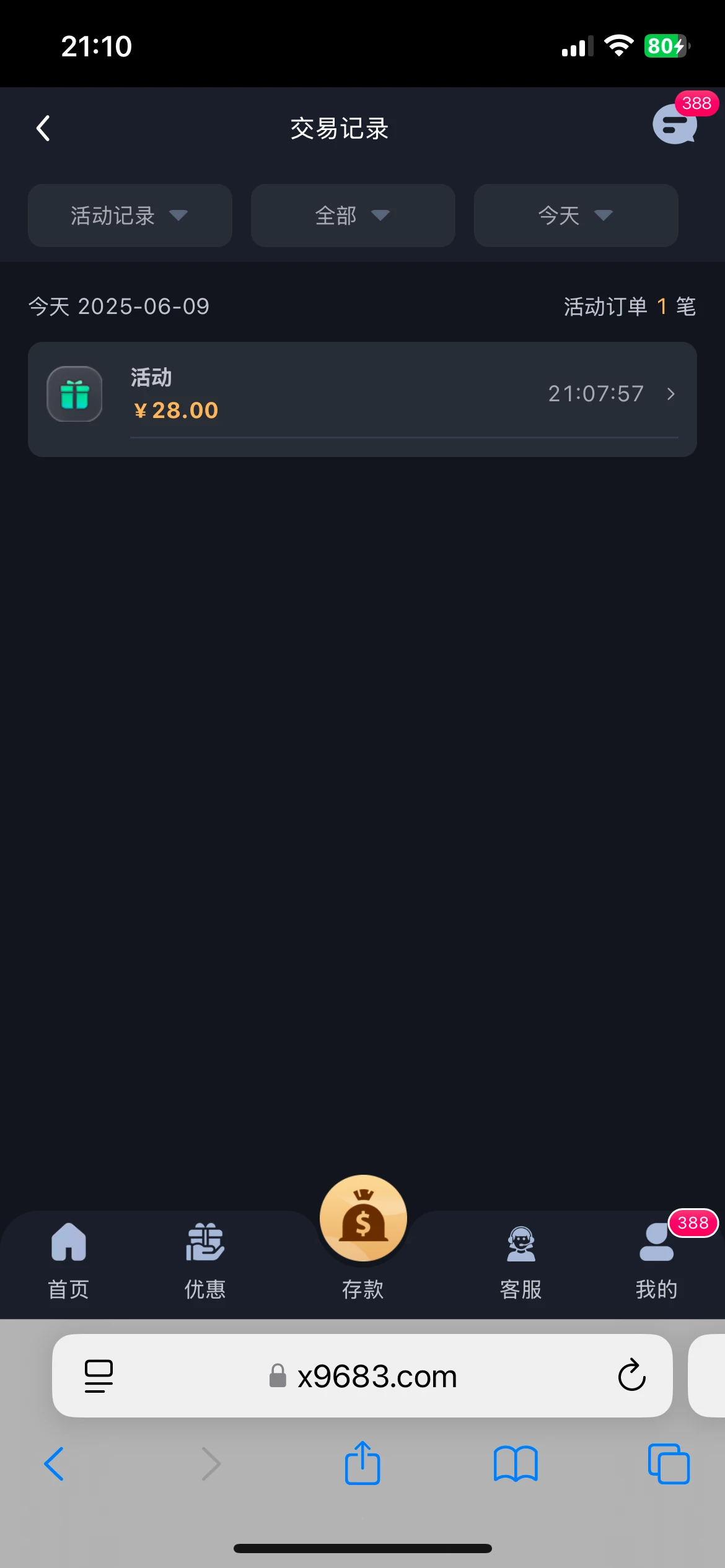Go back from the 交易记录 page
The width and height of the screenshot is (725, 1568).
[43, 128]
